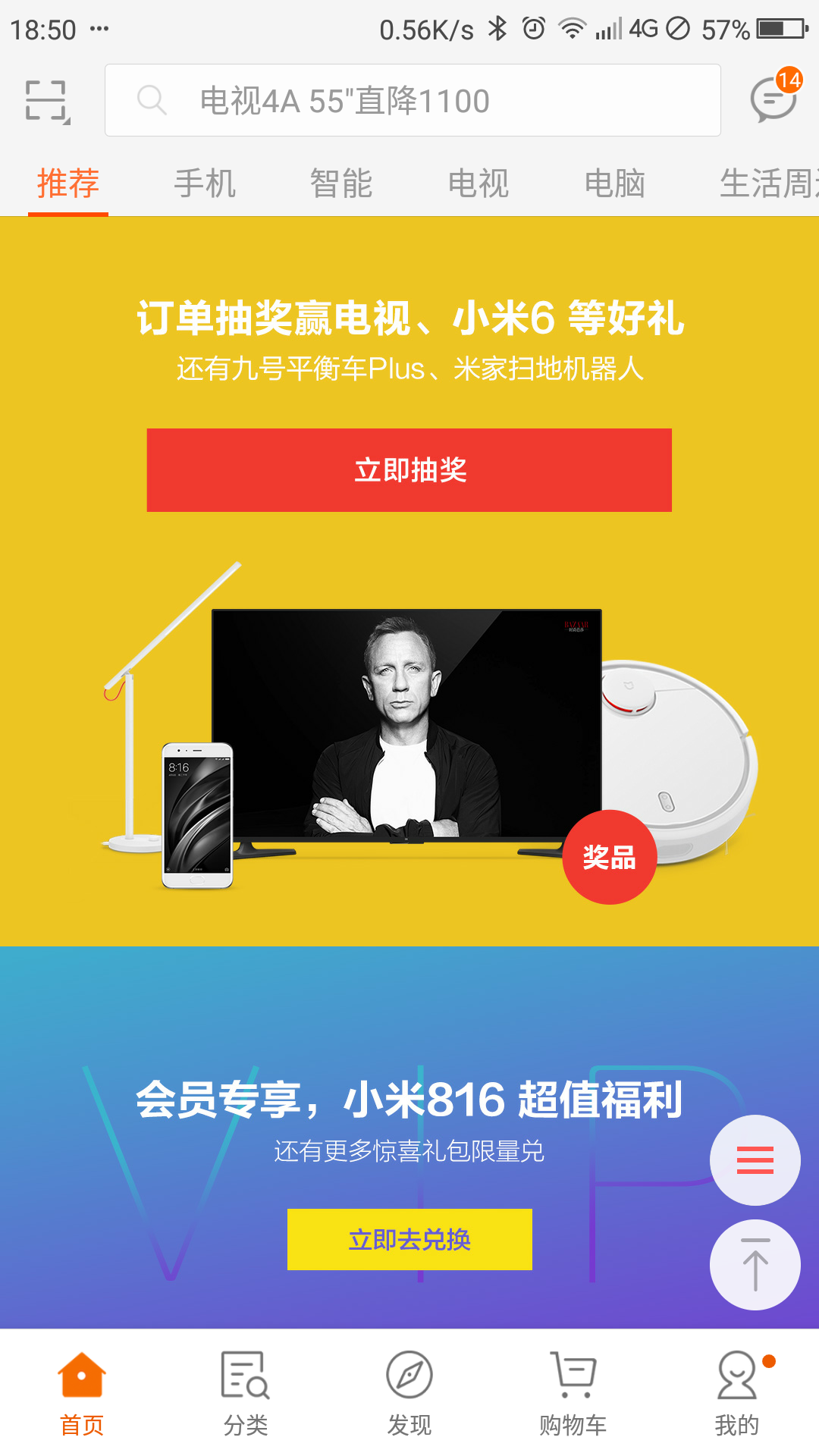819x1456 pixels.
Task: Switch to the 智能 tab
Action: 341,184
